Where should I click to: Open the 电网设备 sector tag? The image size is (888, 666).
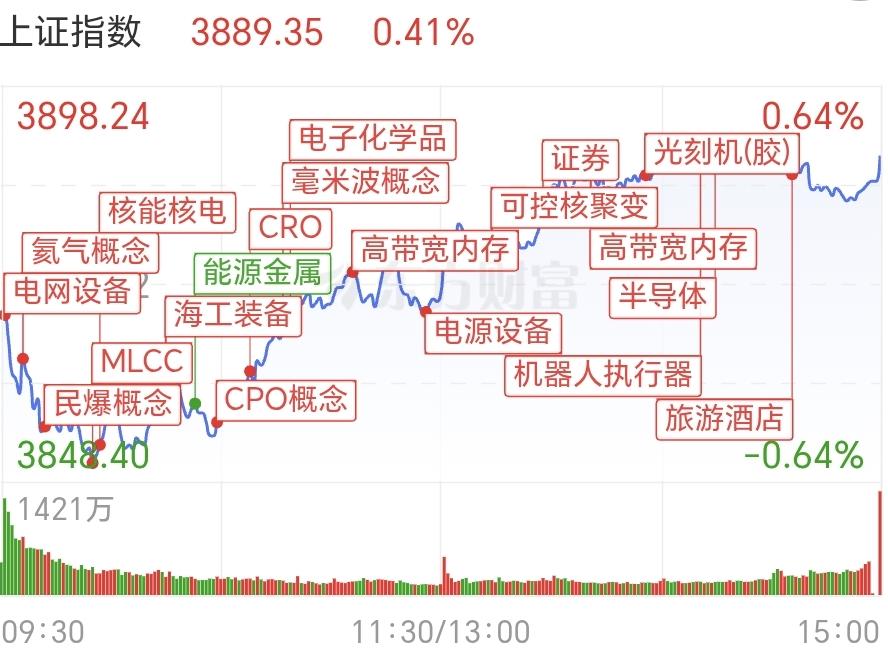point(71,292)
